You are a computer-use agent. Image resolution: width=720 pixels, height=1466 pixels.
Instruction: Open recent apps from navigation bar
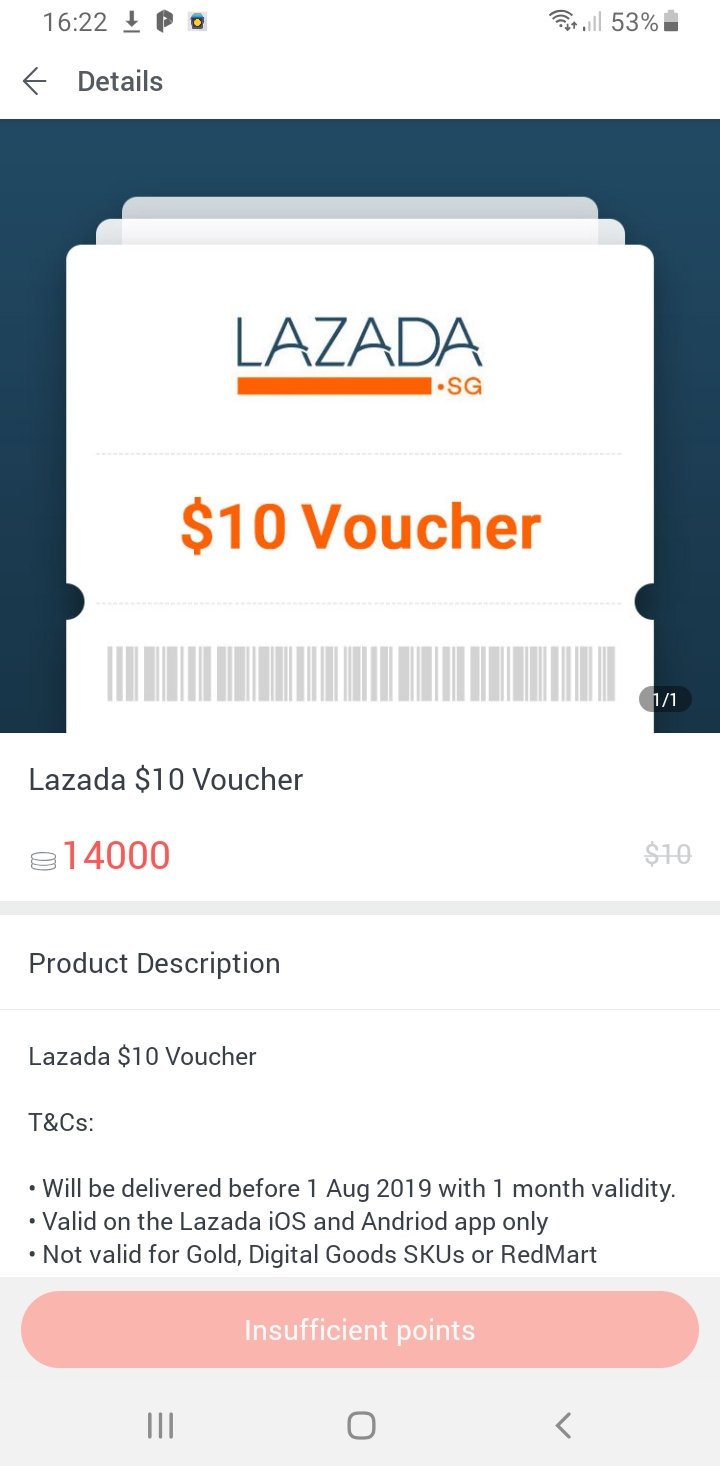point(160,1425)
